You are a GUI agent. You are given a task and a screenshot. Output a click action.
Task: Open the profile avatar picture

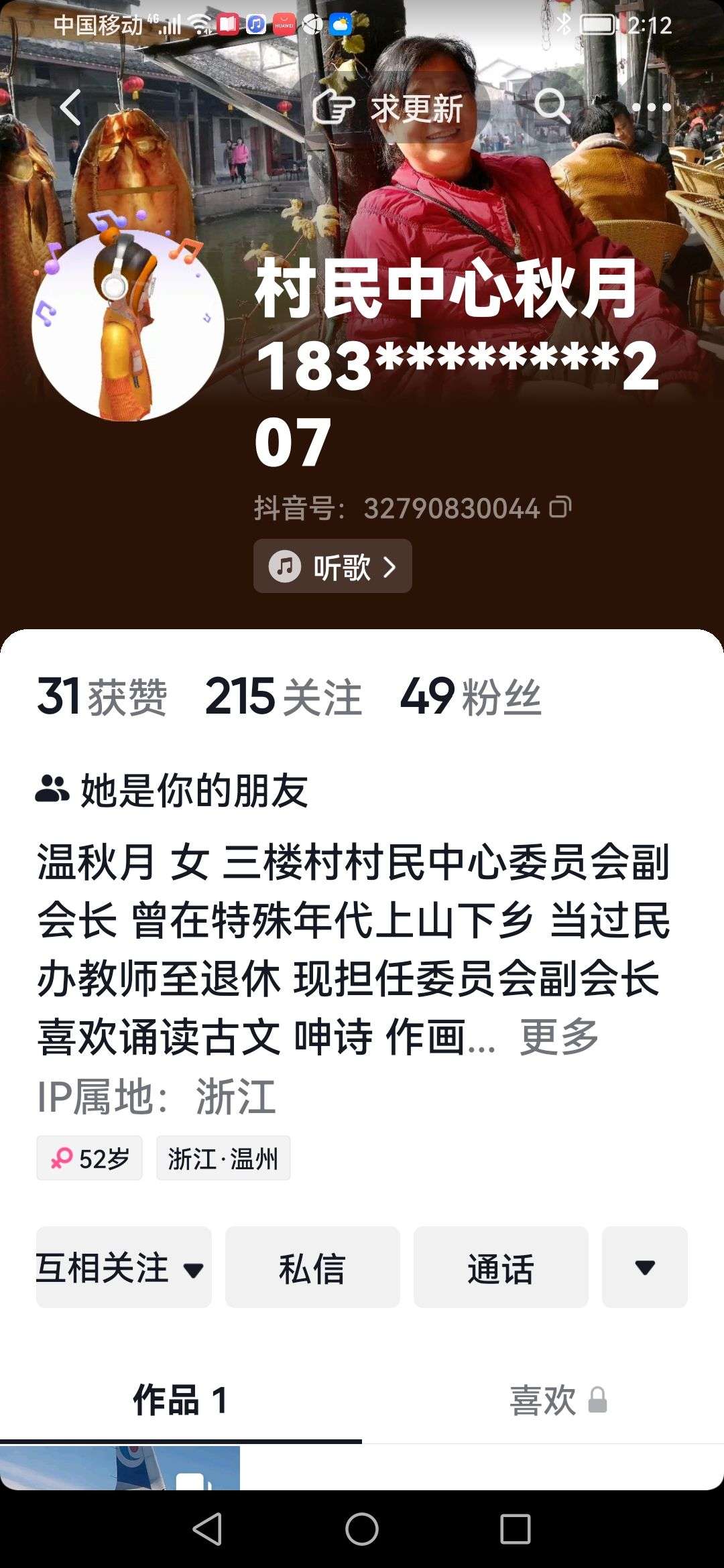[x=128, y=326]
